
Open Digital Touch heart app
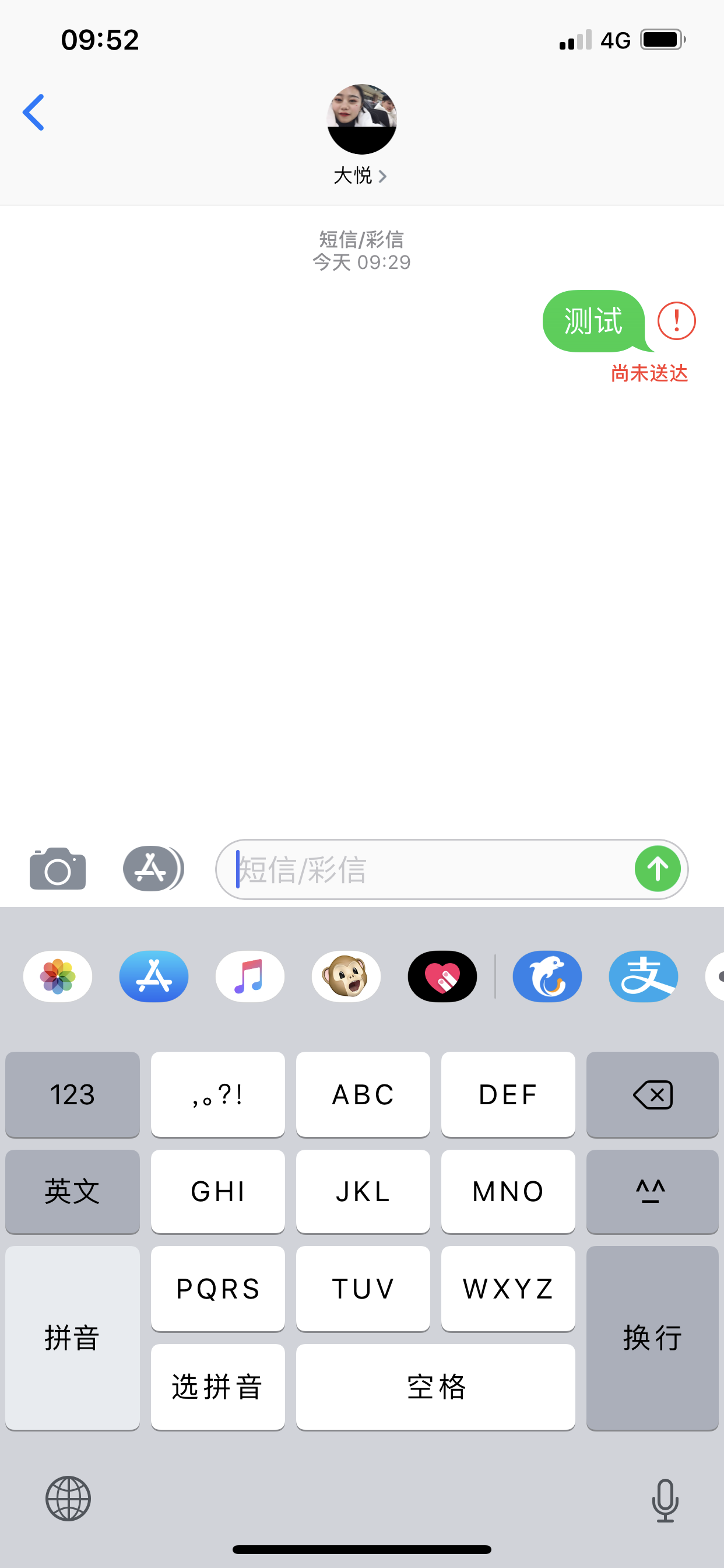[x=442, y=977]
